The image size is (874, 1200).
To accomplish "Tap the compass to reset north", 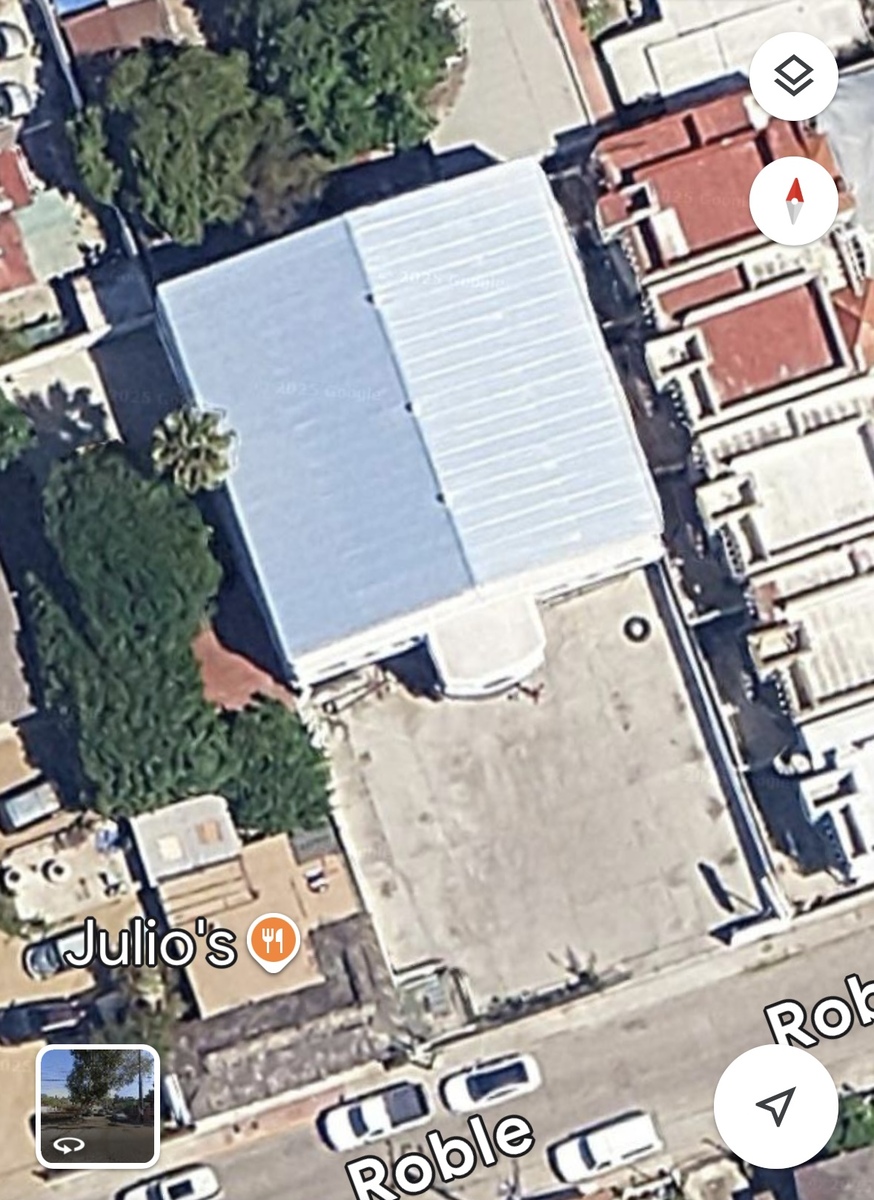I will click(x=793, y=201).
